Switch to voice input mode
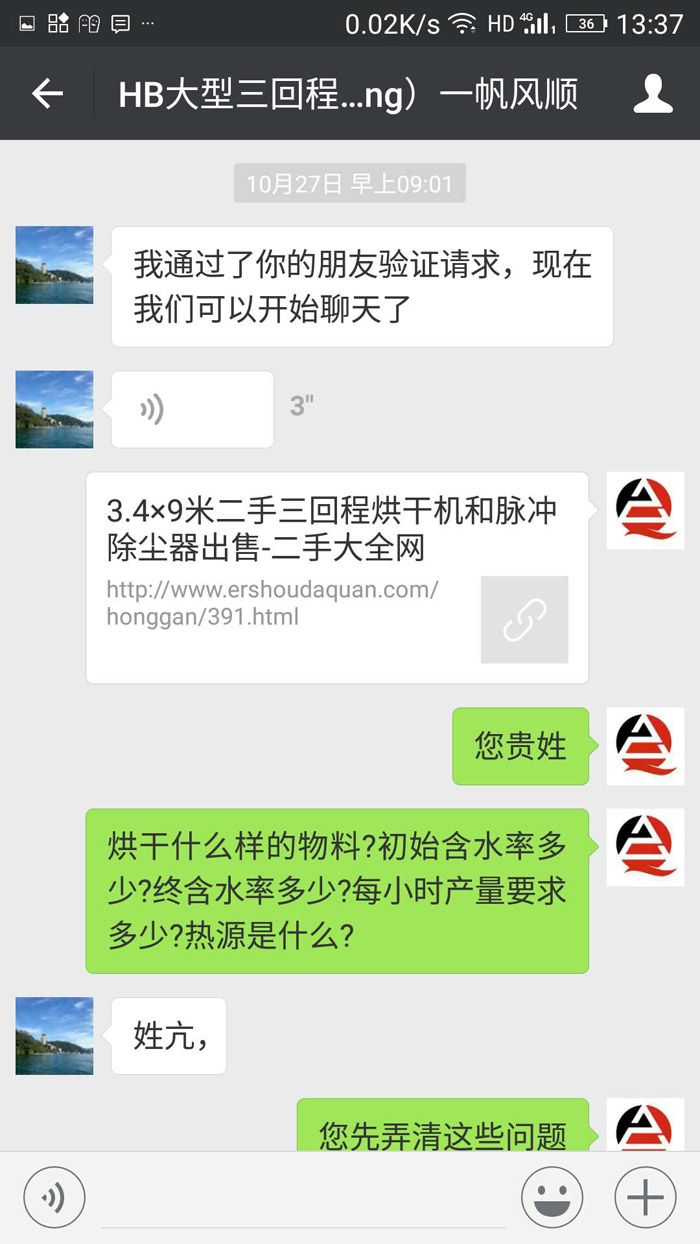This screenshot has width=700, height=1244. point(54,1196)
